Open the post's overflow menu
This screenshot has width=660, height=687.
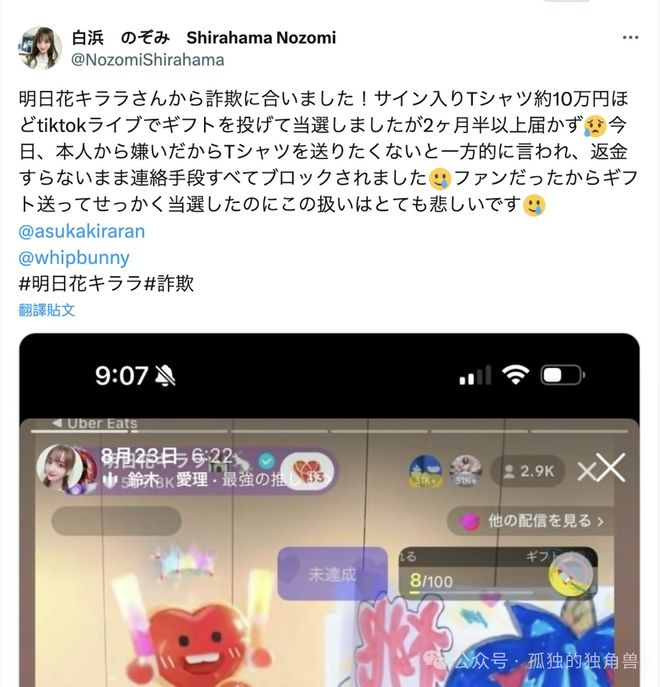pyautogui.click(x=630, y=38)
